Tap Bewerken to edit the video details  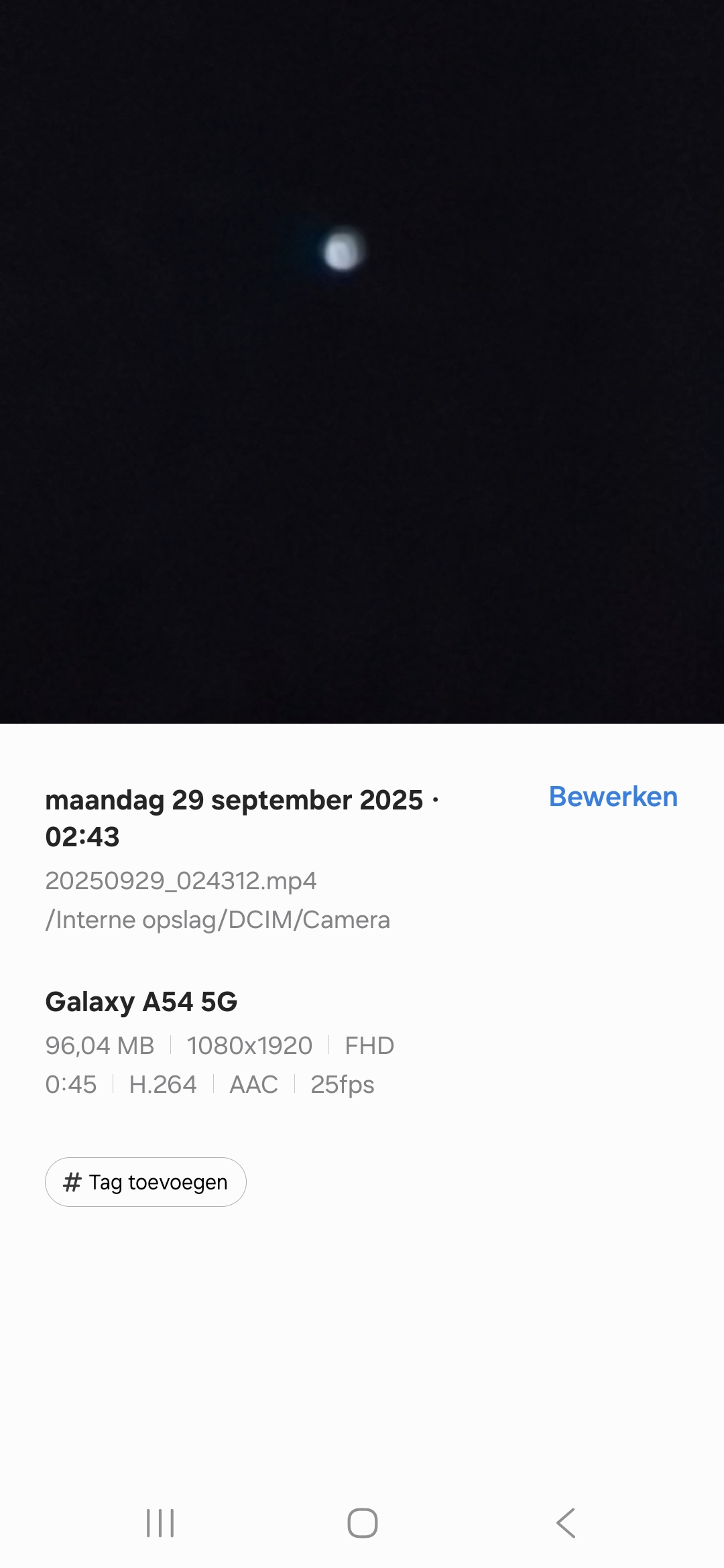613,797
